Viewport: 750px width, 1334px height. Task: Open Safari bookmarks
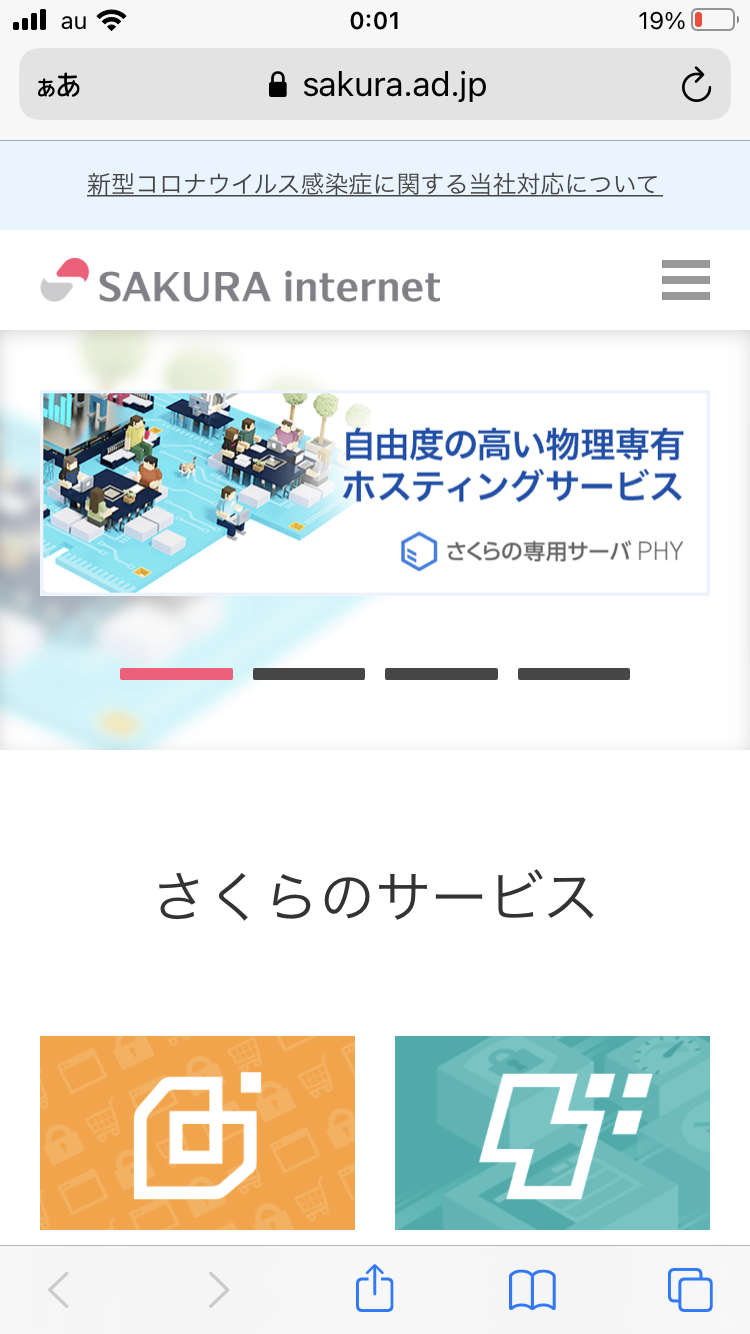532,1289
